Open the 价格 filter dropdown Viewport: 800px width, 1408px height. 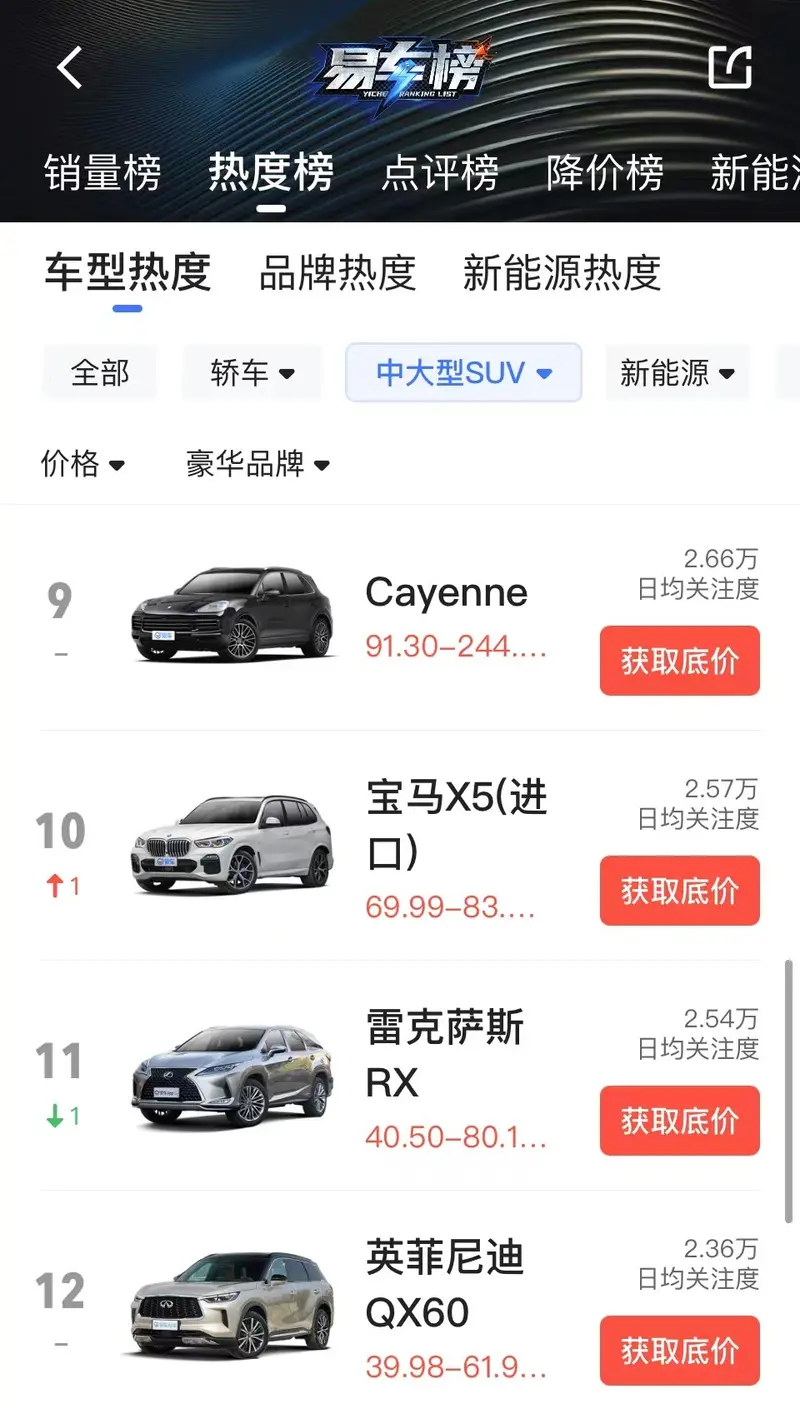83,464
